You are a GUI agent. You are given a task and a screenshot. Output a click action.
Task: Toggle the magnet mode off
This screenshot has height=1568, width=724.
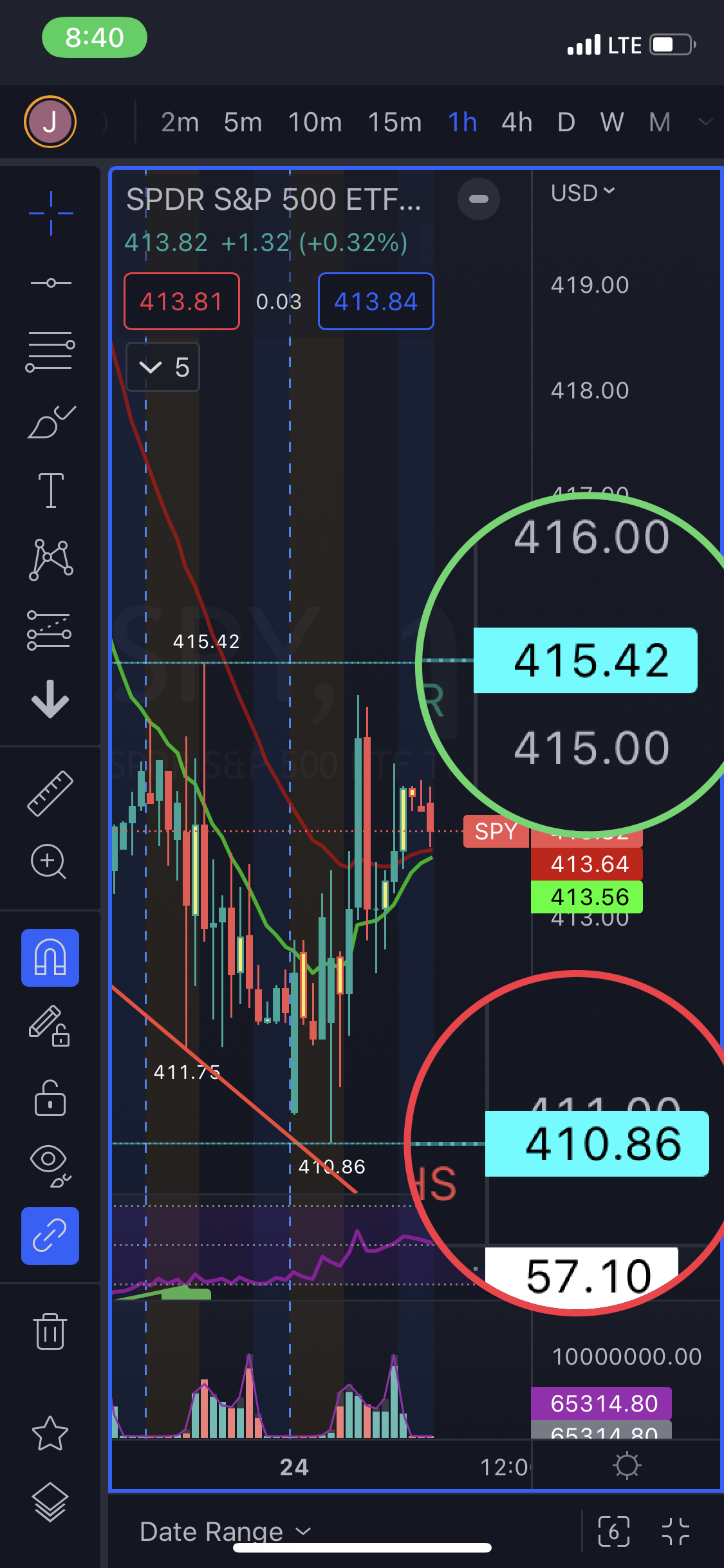50,958
